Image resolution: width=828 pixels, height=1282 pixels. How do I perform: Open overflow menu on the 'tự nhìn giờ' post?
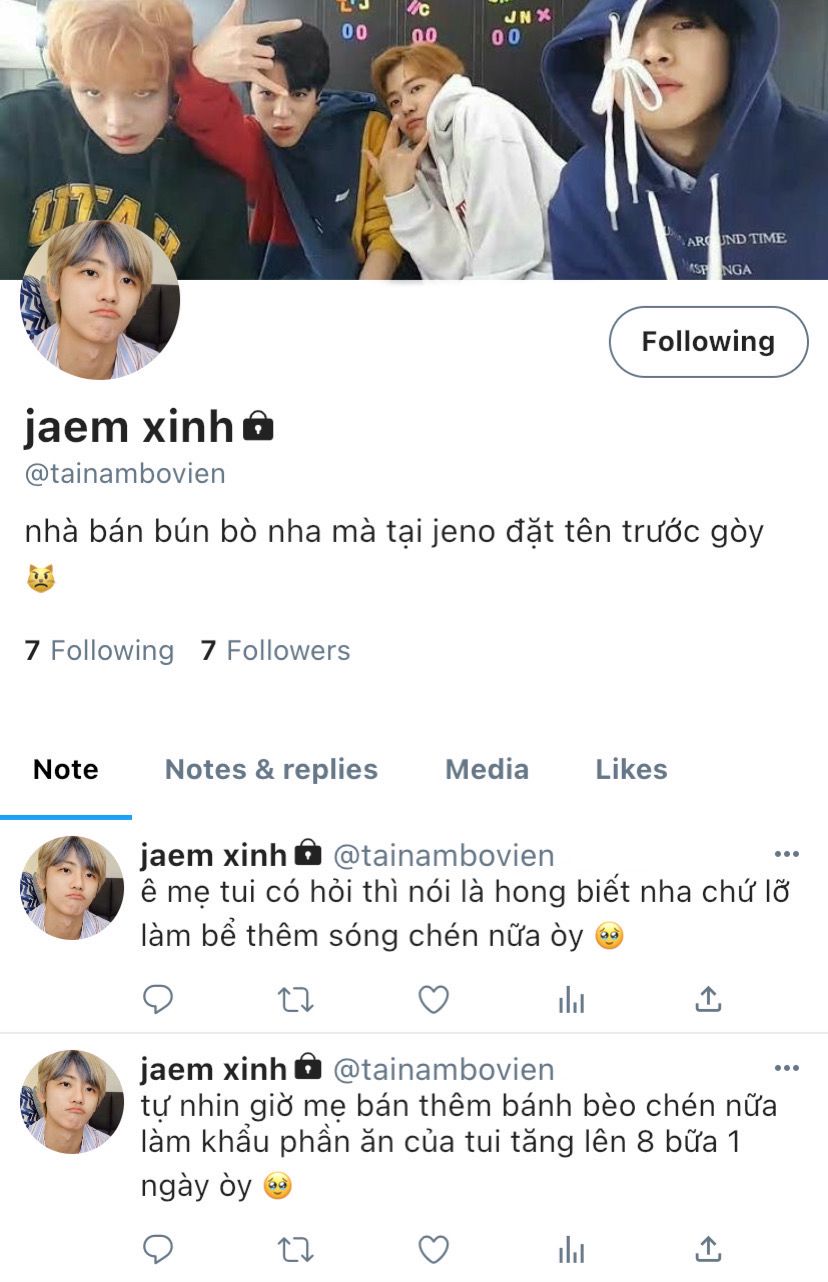787,1068
